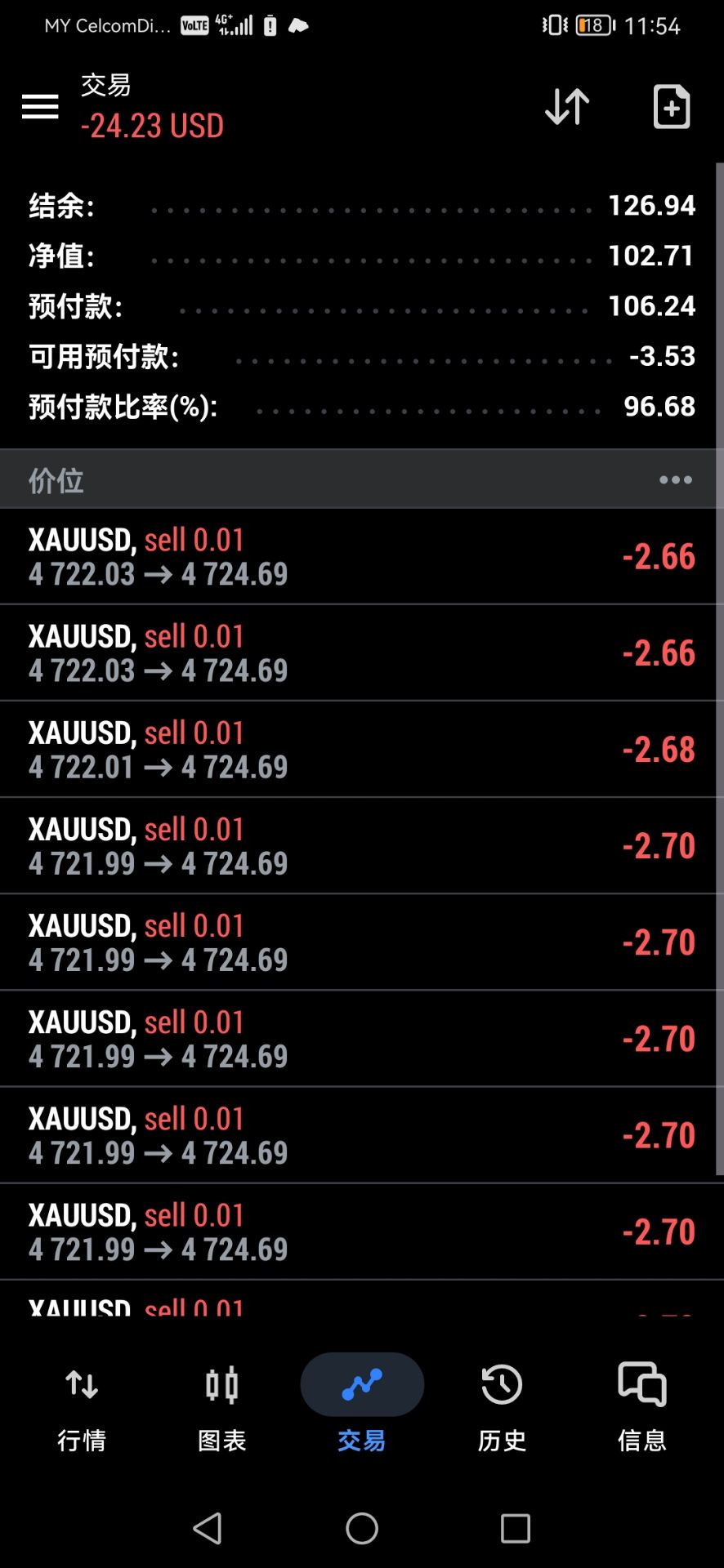This screenshot has height=1568, width=724.
Task: Open the hamburger drawer menu
Action: pos(40,106)
